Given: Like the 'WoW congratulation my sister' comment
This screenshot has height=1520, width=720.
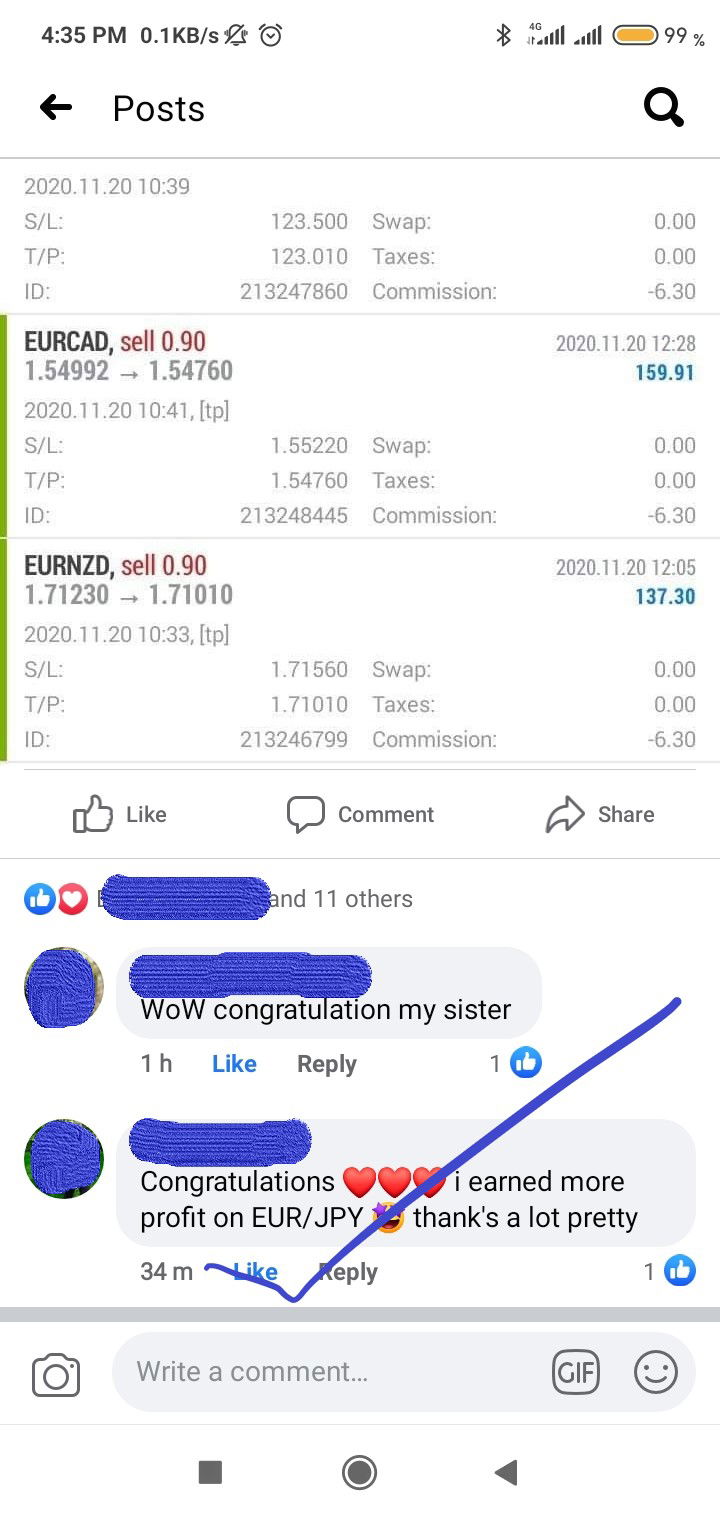Looking at the screenshot, I should 234,1064.
